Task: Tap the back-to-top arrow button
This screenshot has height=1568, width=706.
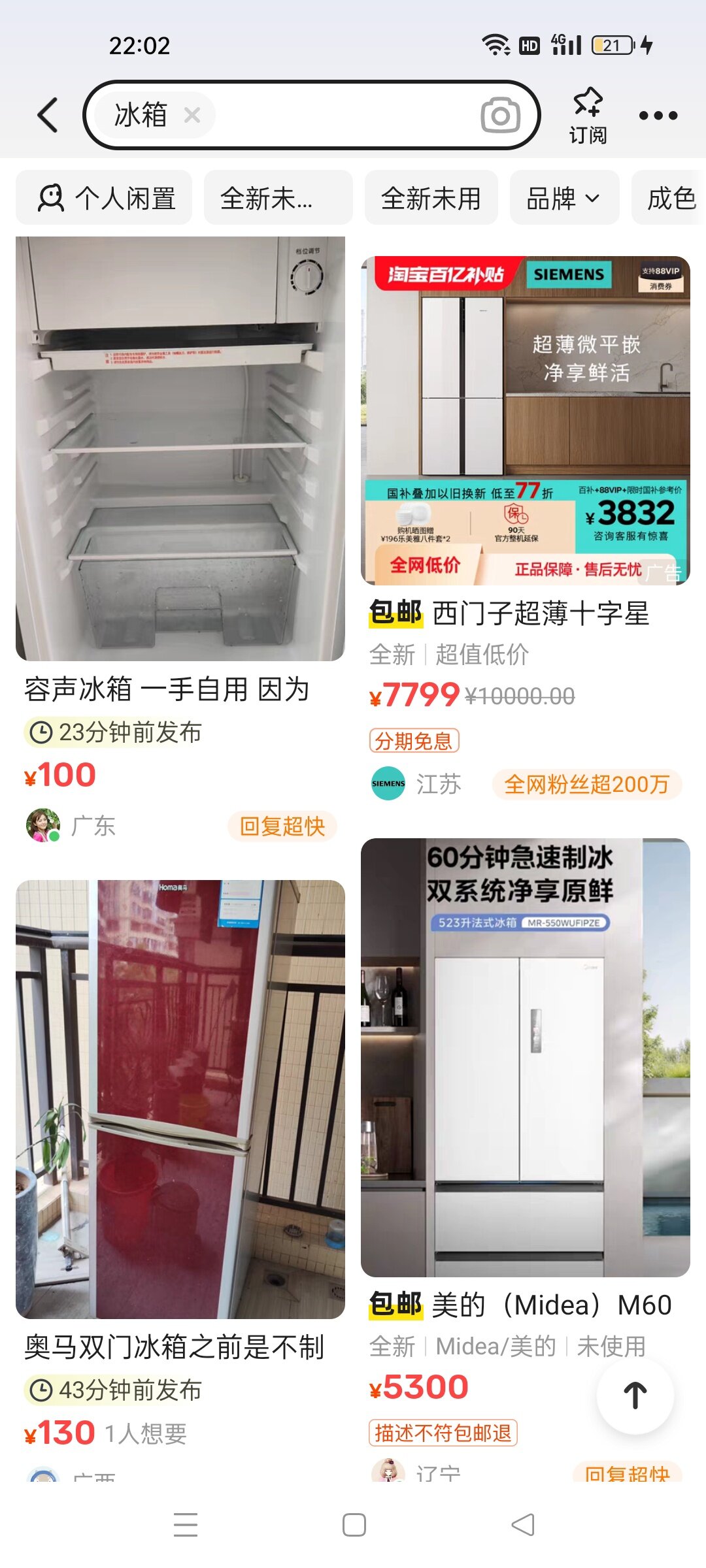Action: pos(635,1396)
